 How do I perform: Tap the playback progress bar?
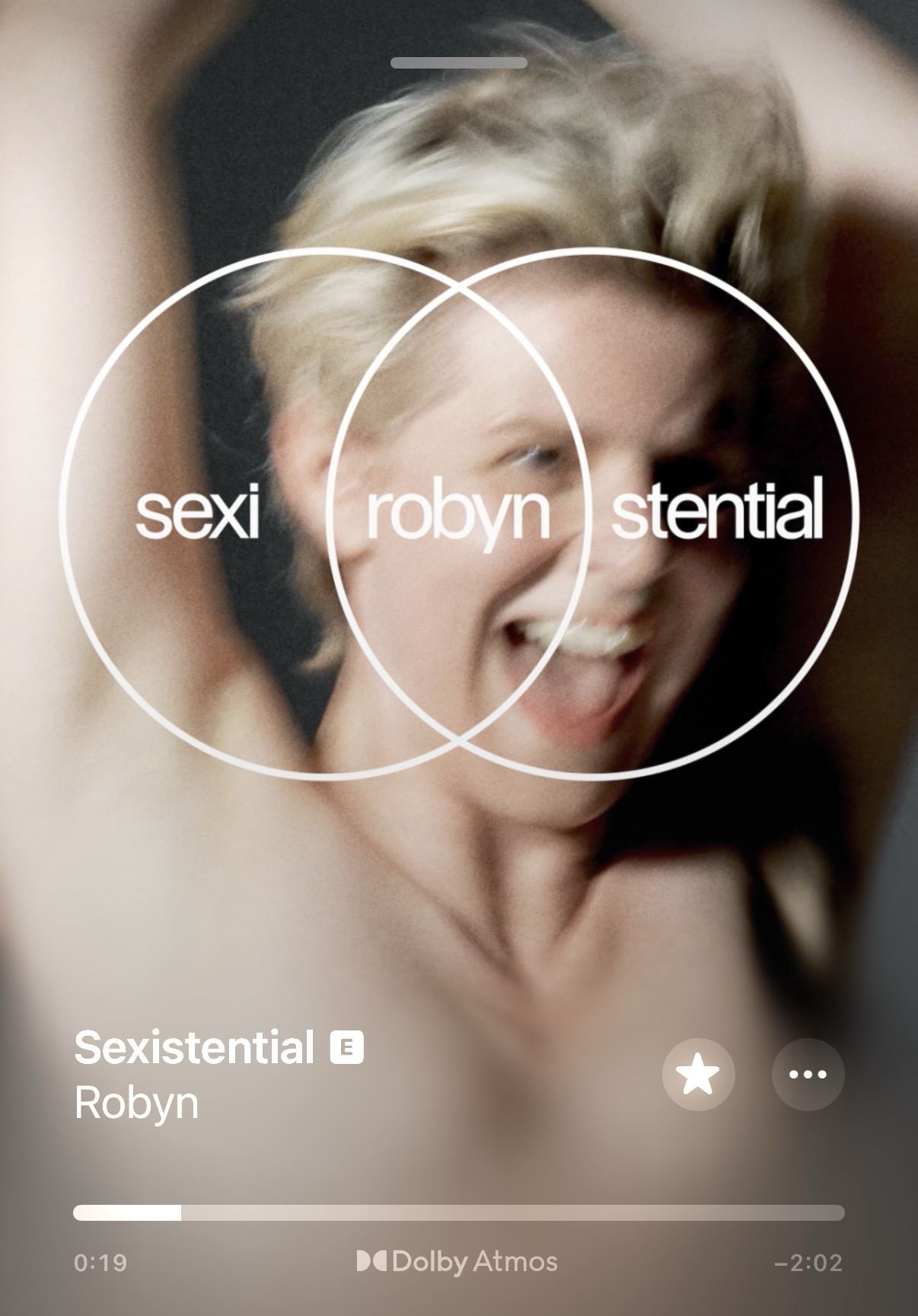[458, 1212]
